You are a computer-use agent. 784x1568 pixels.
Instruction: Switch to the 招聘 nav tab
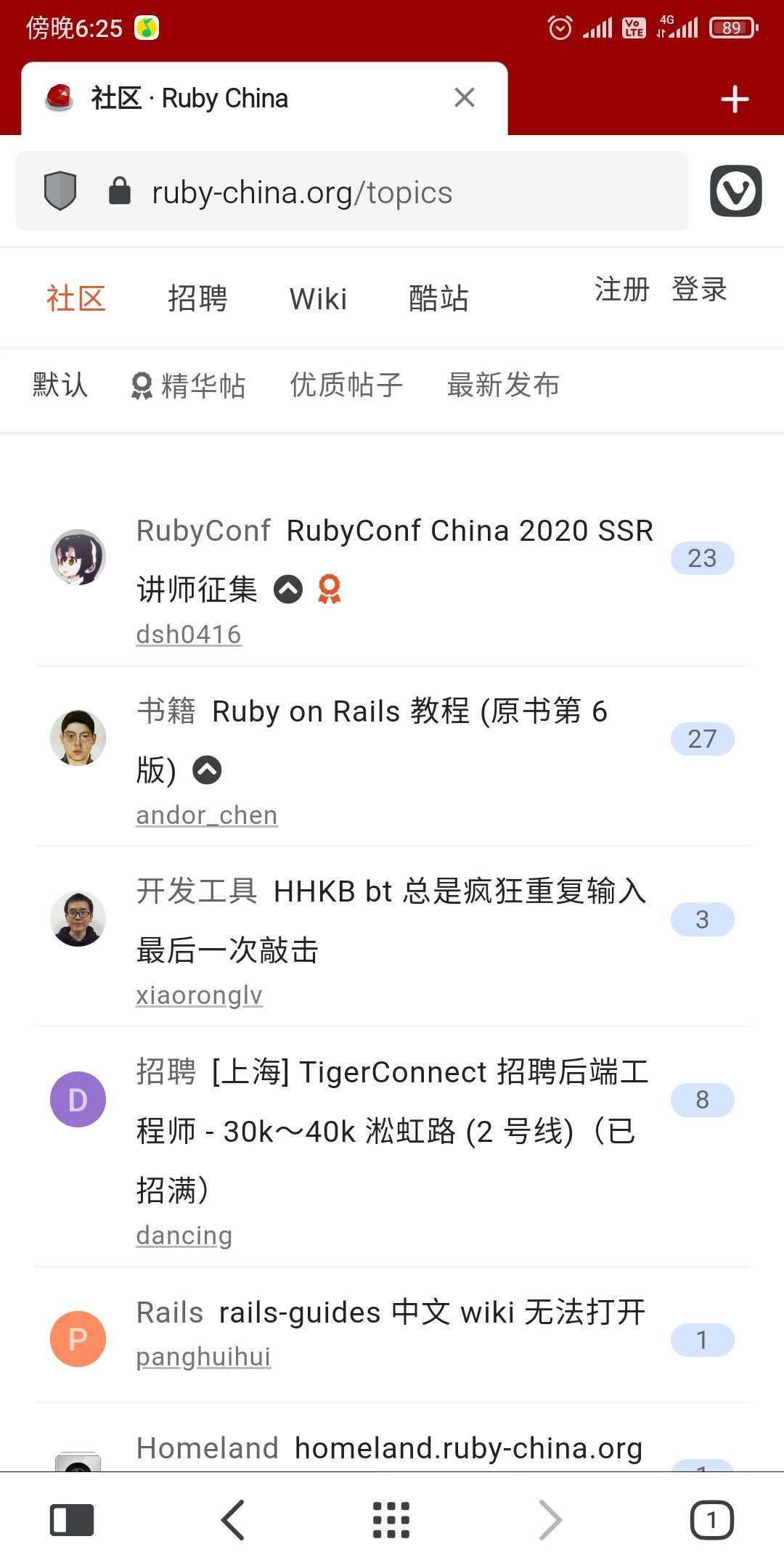click(x=197, y=298)
